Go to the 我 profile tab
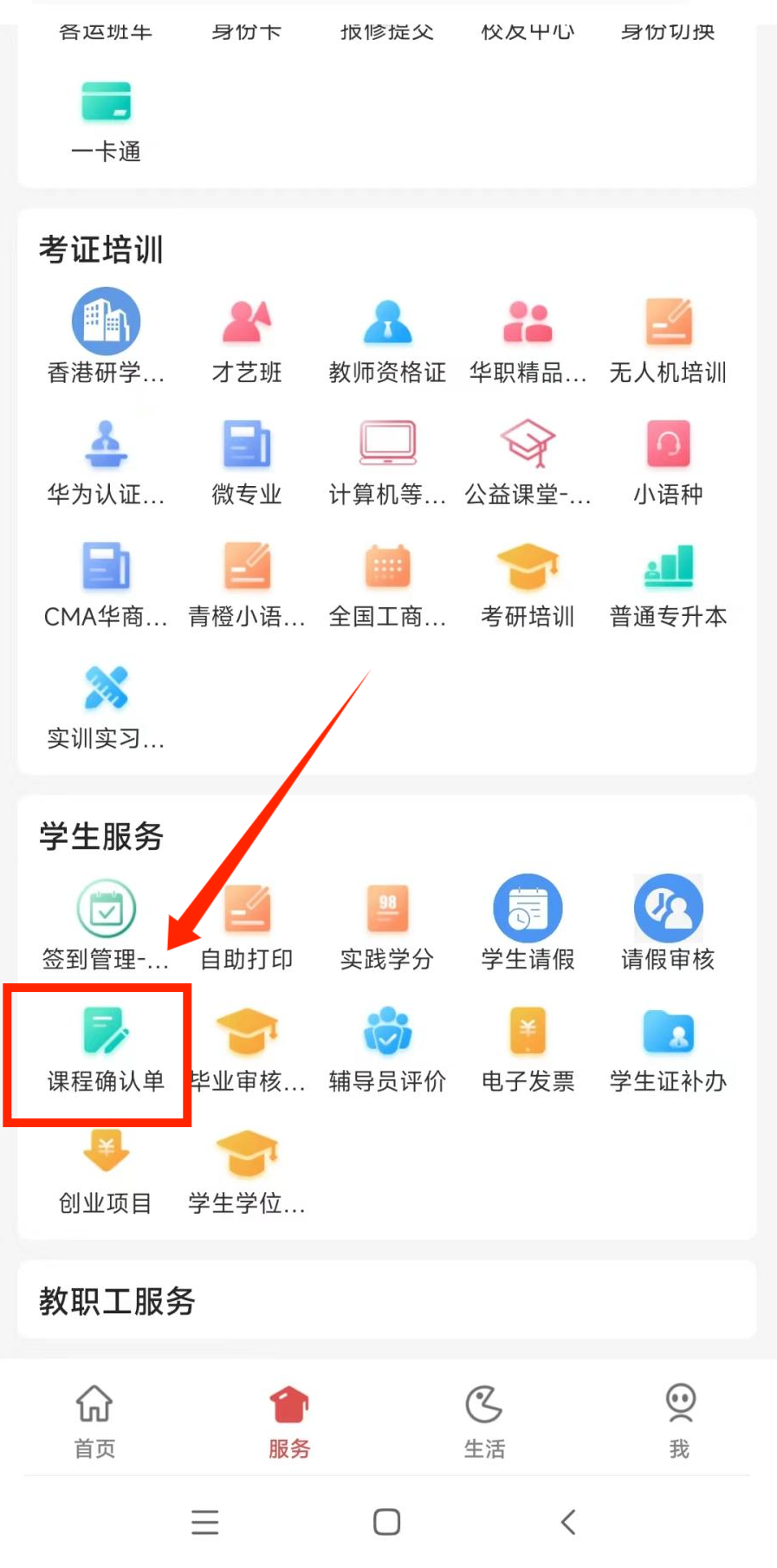 pos(680,1421)
